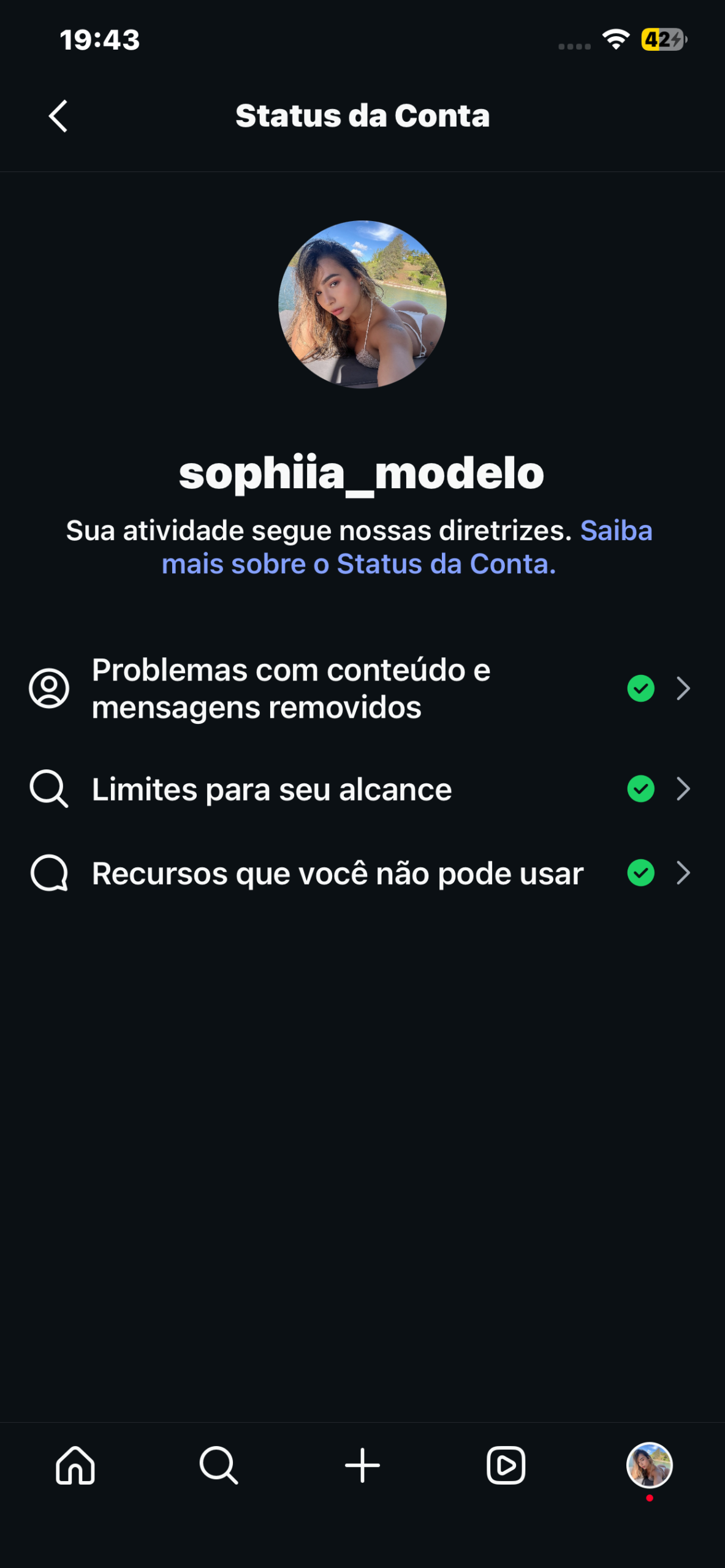
Task: Open 'Limites para seu alcance' row
Action: pos(362,789)
